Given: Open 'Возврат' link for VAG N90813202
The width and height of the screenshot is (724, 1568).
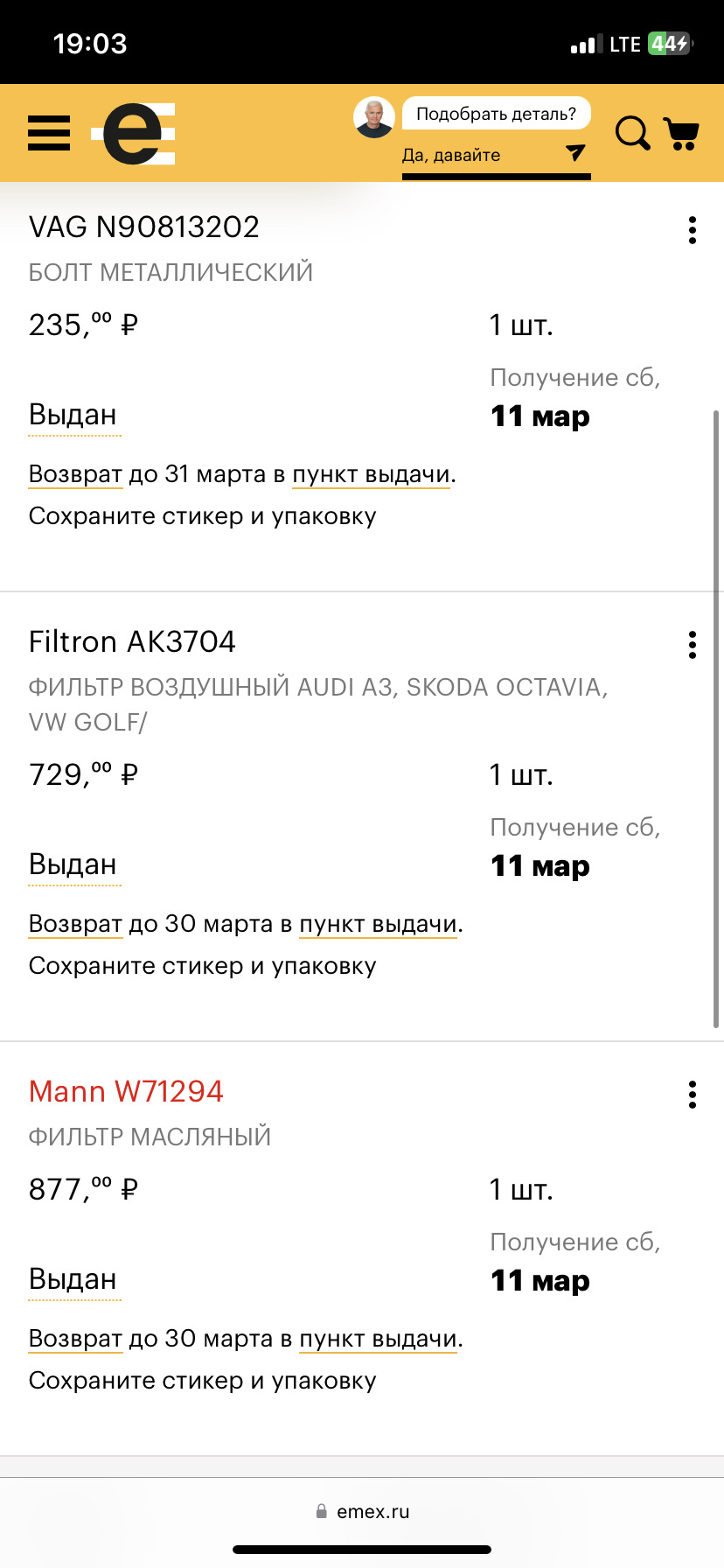Looking at the screenshot, I should 75,474.
